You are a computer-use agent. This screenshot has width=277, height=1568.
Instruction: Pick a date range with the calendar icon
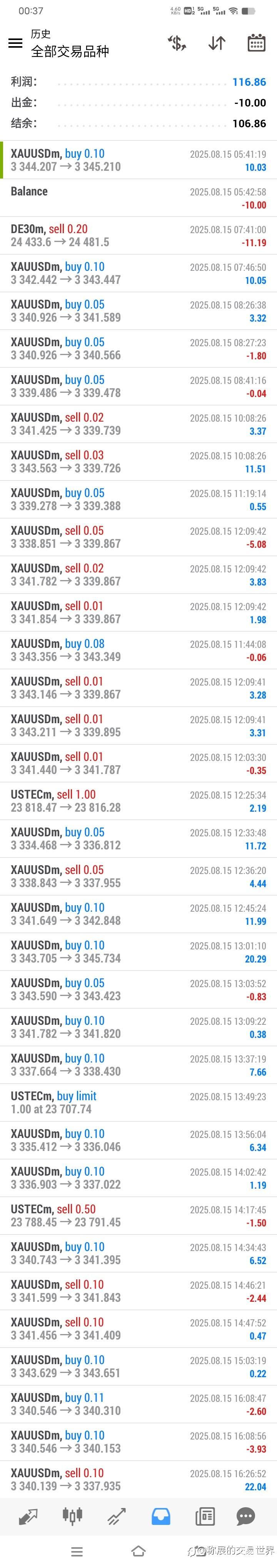[x=256, y=43]
